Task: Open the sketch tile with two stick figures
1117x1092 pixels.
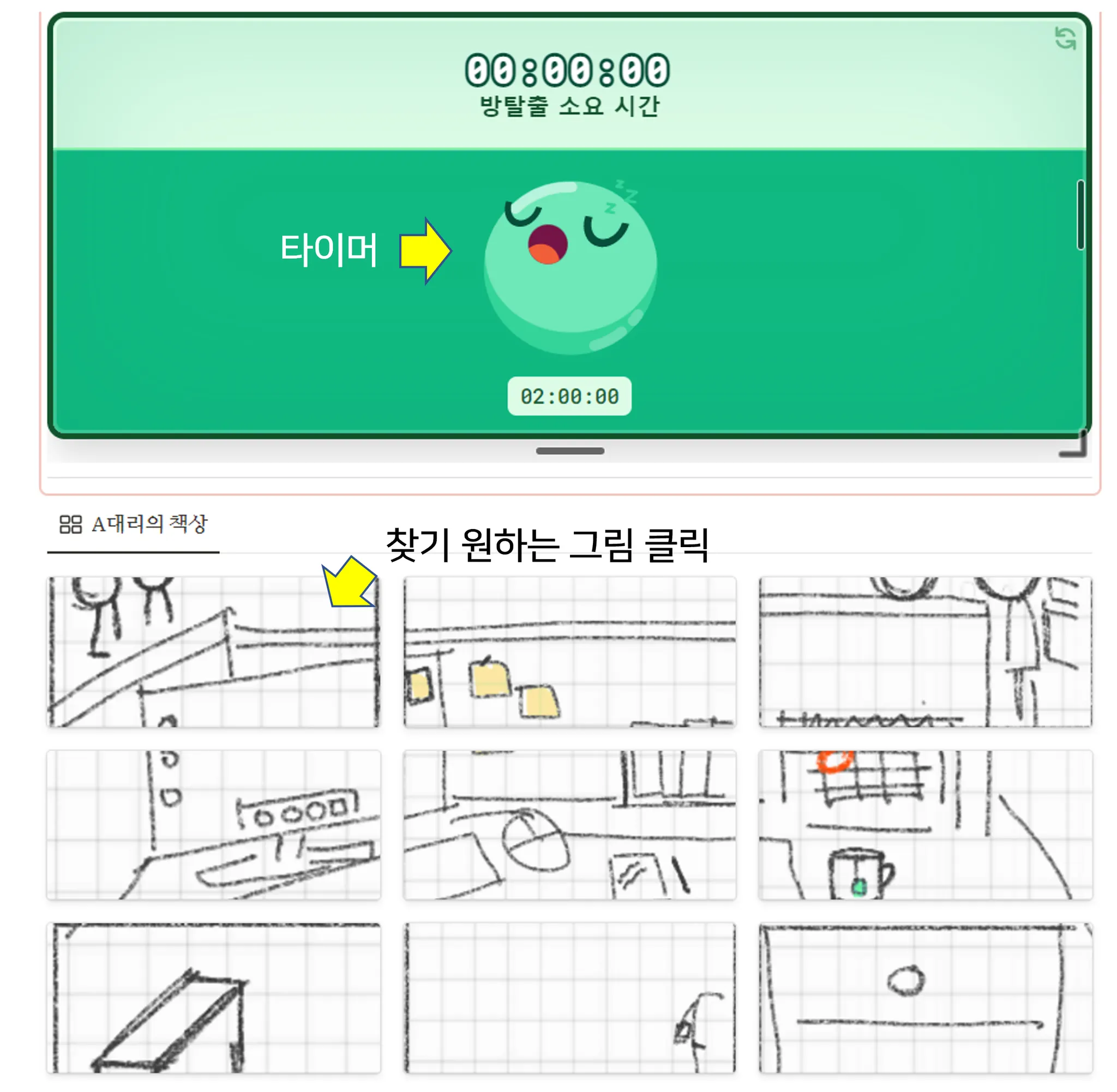Action: tap(213, 652)
